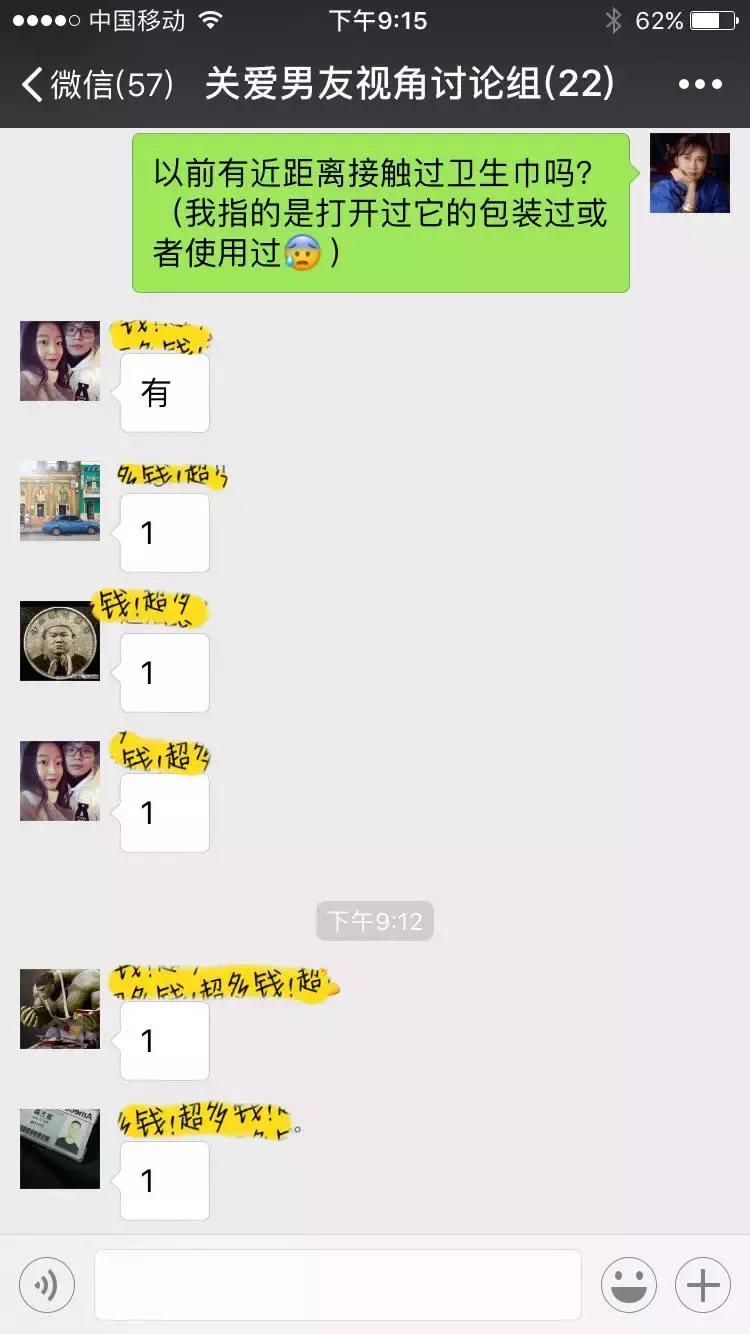Tap the yellow building avatar
This screenshot has height=1334, width=750.
point(59,501)
